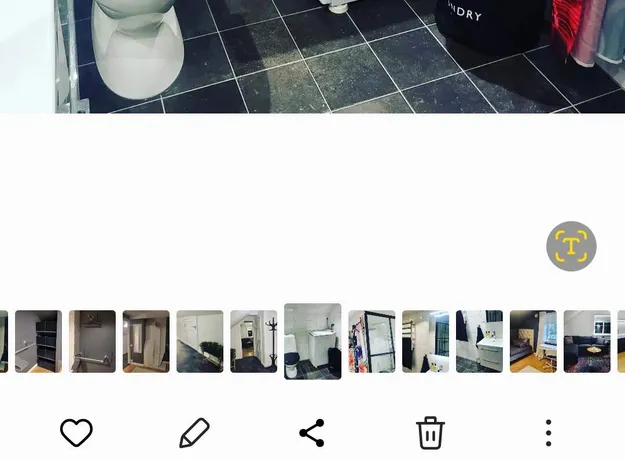Open the living room sofa thumbnail

click(x=587, y=342)
